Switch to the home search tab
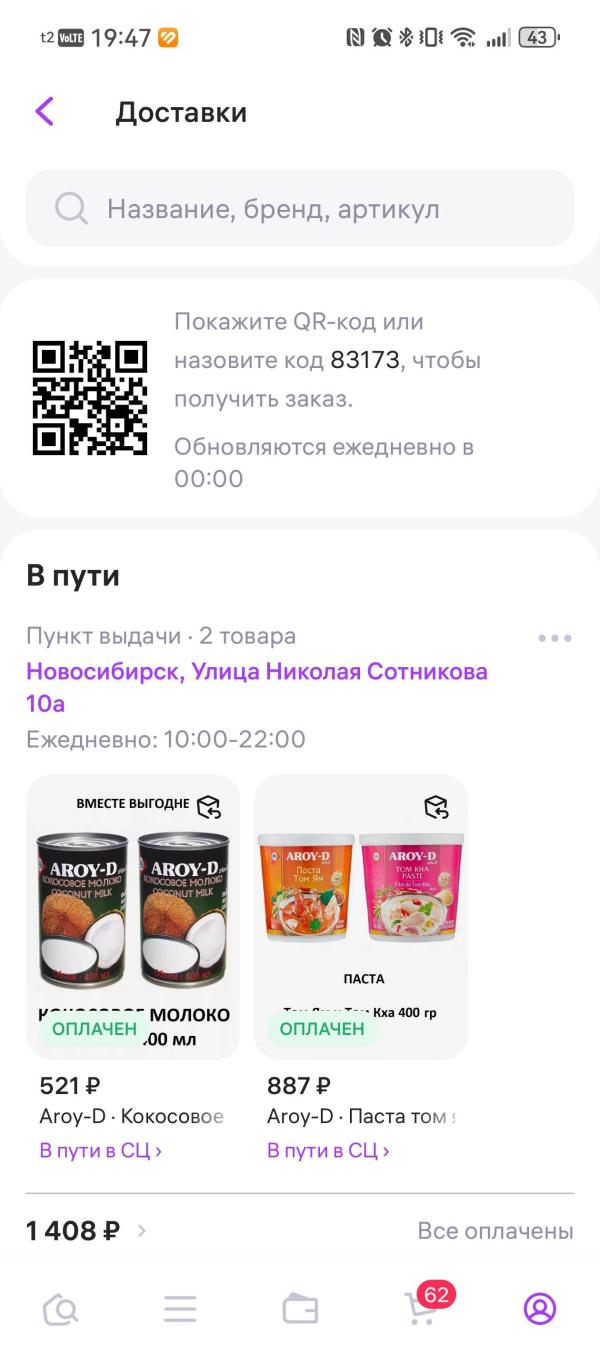 [x=60, y=1308]
